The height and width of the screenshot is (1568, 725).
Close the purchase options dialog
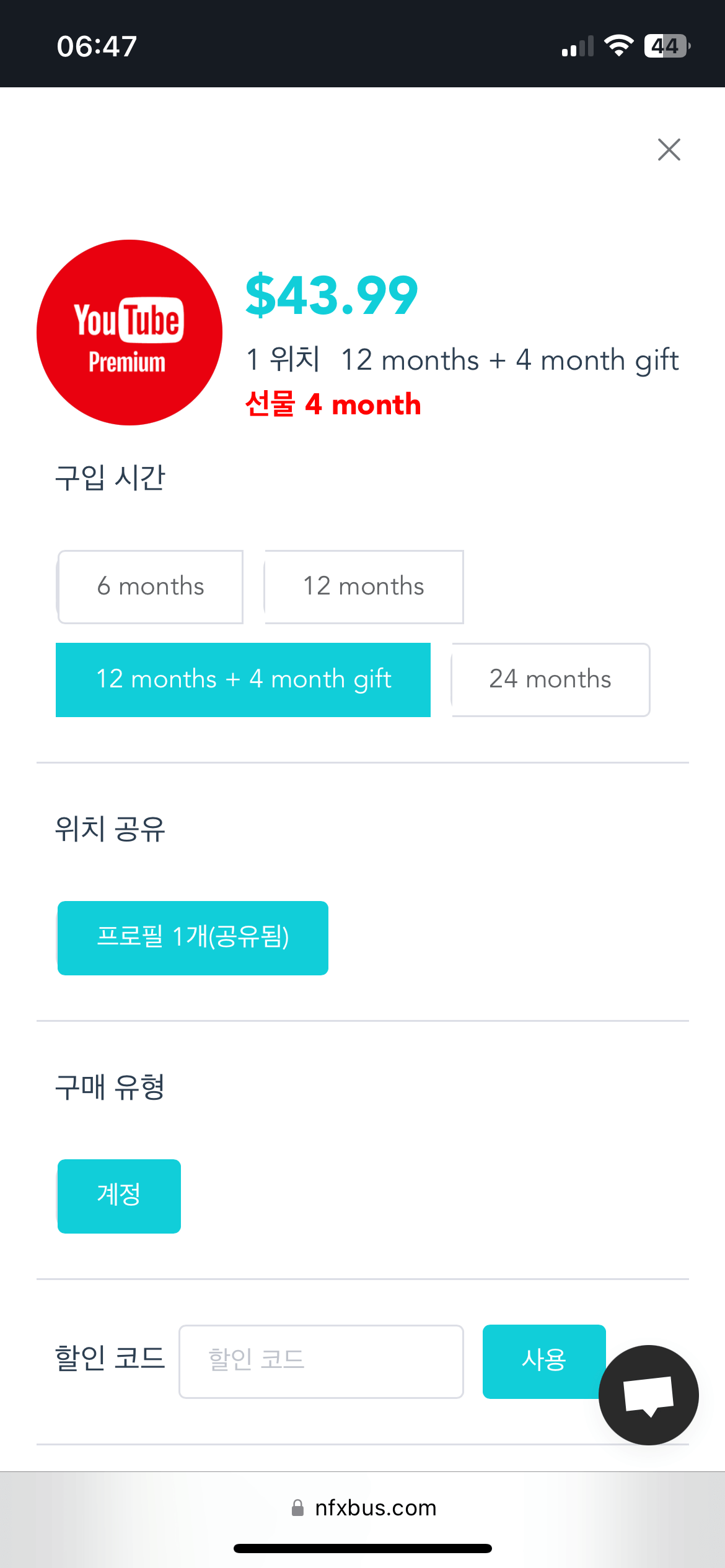pyautogui.click(x=669, y=150)
